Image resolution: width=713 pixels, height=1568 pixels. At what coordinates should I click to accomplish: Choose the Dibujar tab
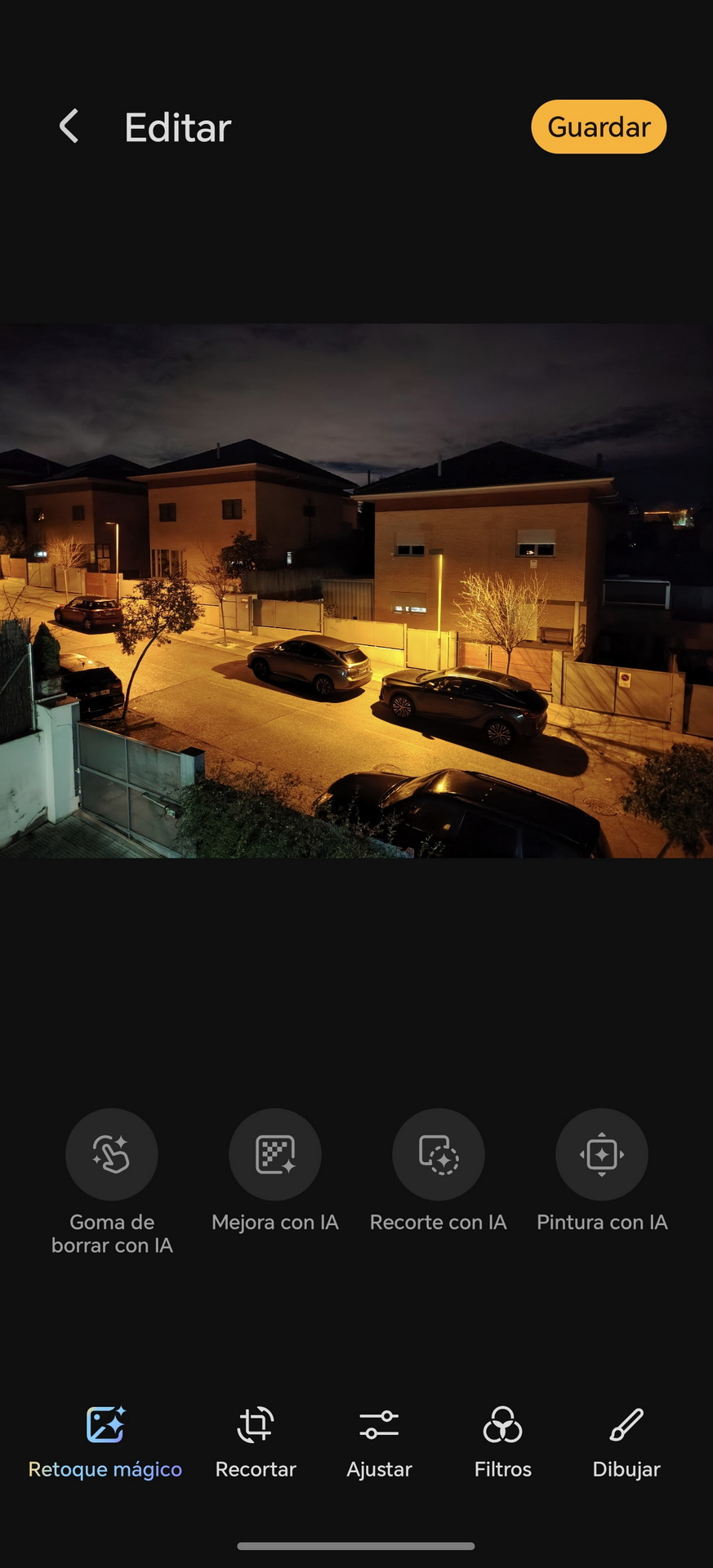pyautogui.click(x=626, y=1442)
